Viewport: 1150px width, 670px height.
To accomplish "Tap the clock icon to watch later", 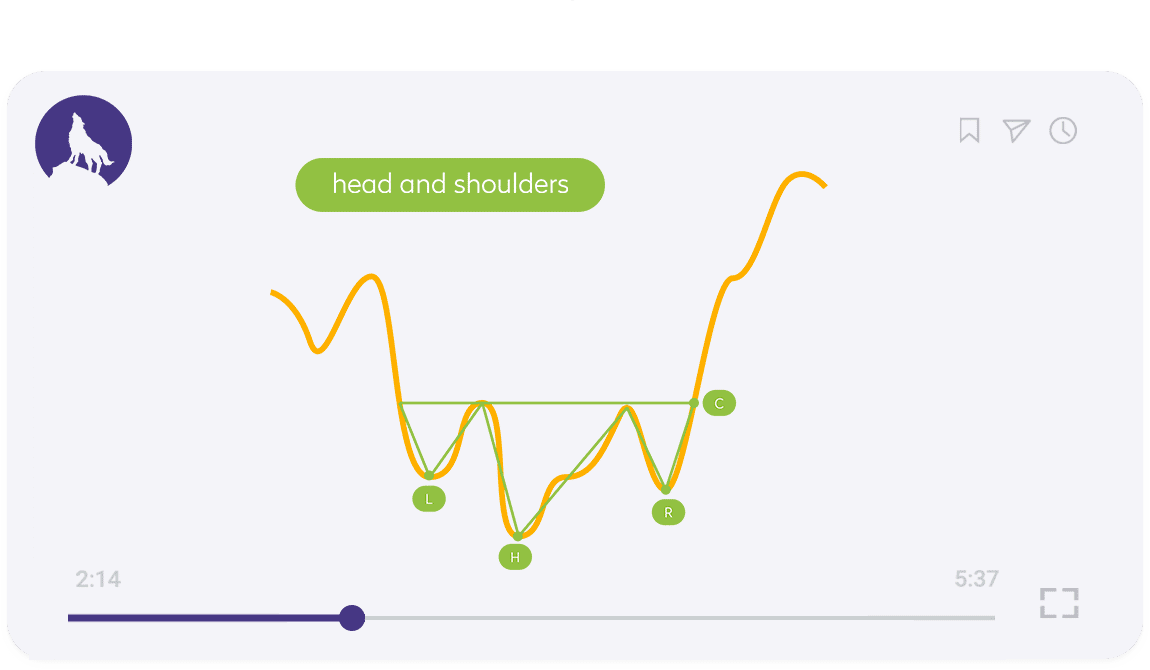I will [x=1063, y=131].
